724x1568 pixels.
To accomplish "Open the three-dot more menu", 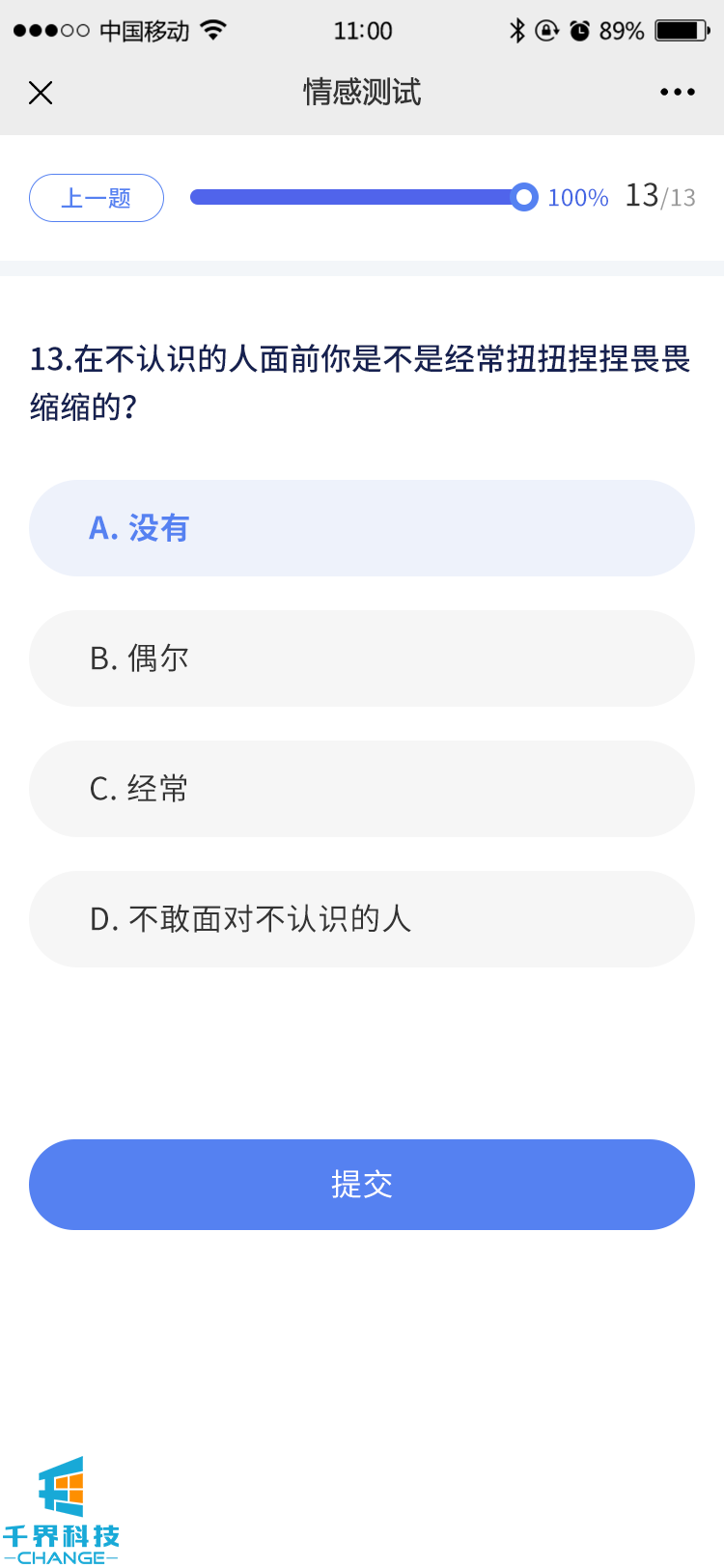I will click(x=677, y=93).
